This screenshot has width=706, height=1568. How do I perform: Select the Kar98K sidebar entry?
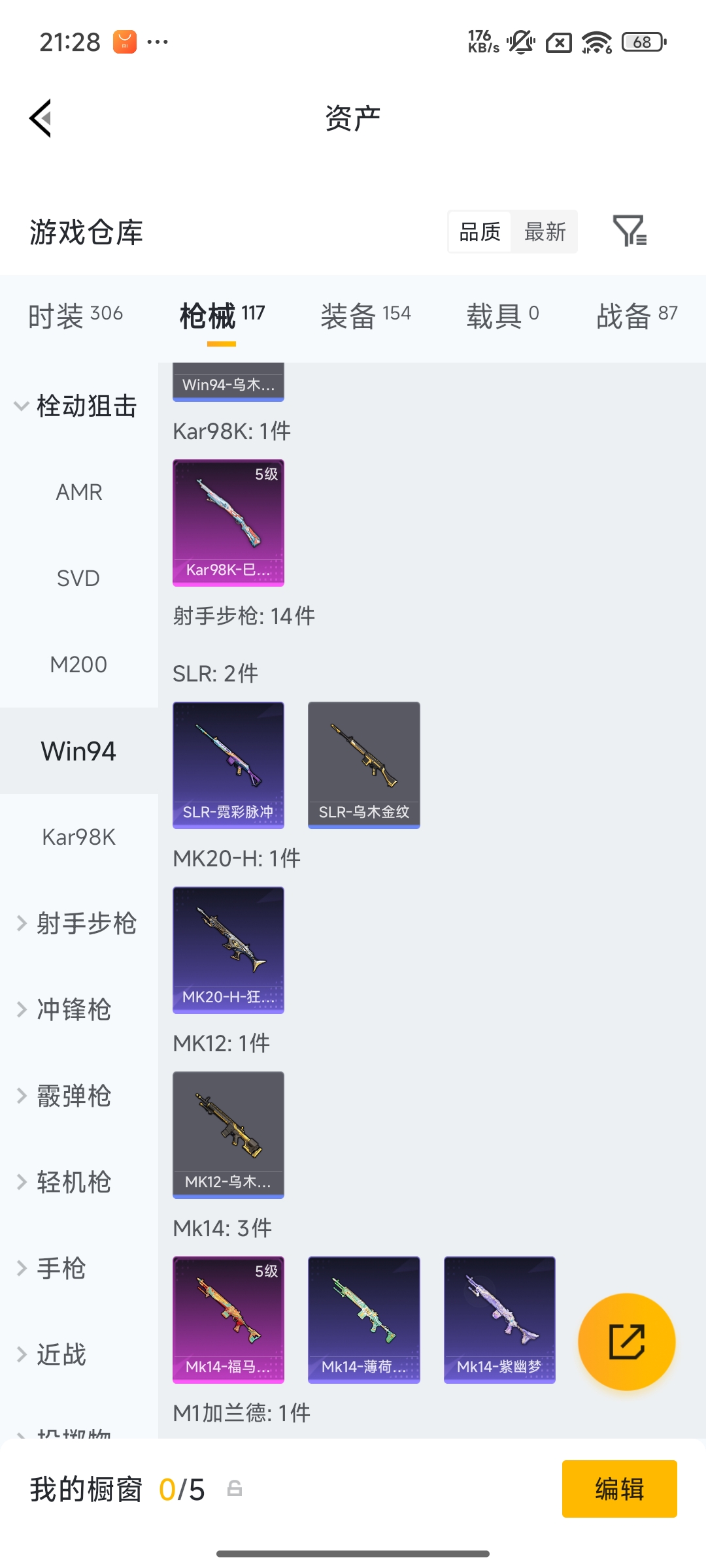pyautogui.click(x=78, y=837)
